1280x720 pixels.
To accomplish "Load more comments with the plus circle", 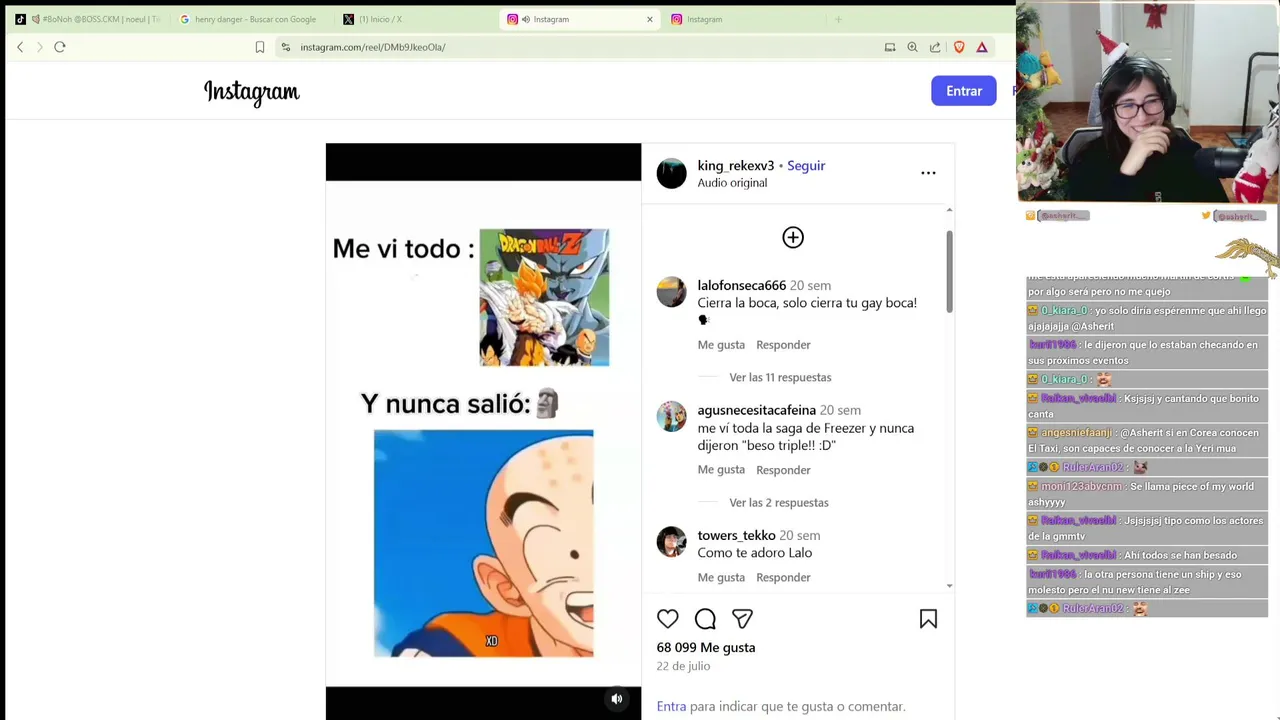I will 793,237.
